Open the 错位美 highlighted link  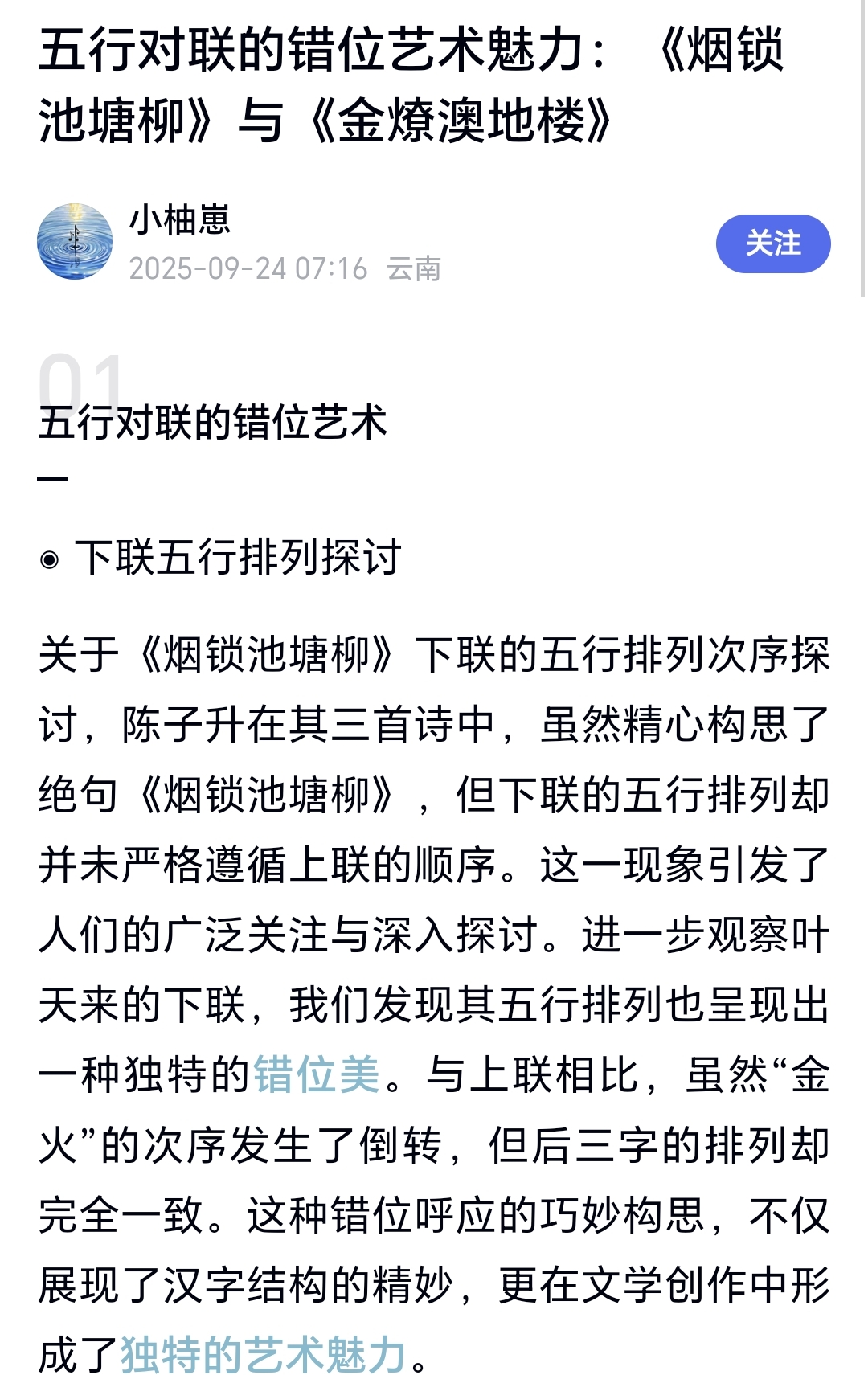pos(316,1074)
